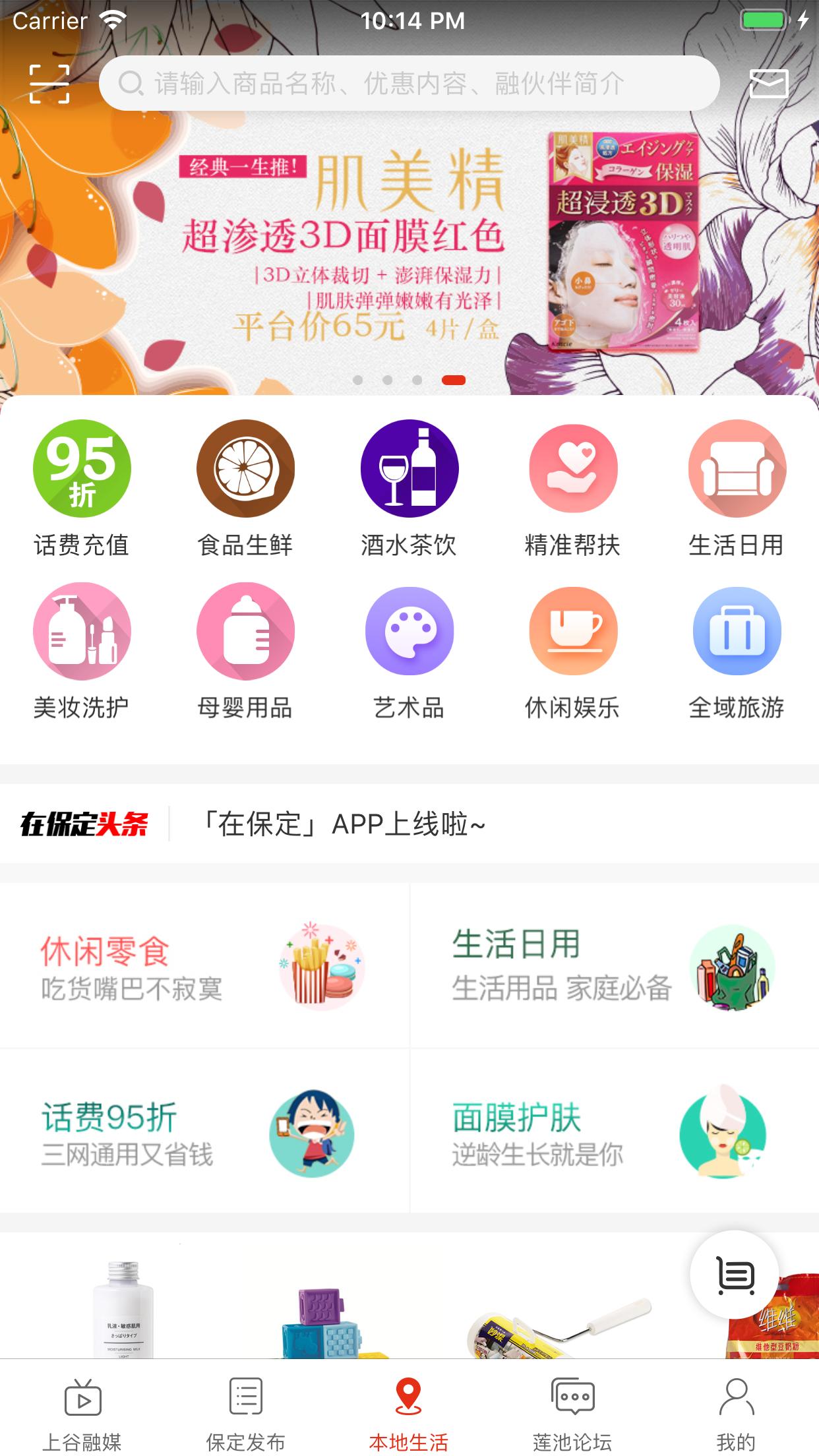Viewport: 819px width, 1456px height.
Task: Select the 精准帮扶 heart icon
Action: pos(573,468)
